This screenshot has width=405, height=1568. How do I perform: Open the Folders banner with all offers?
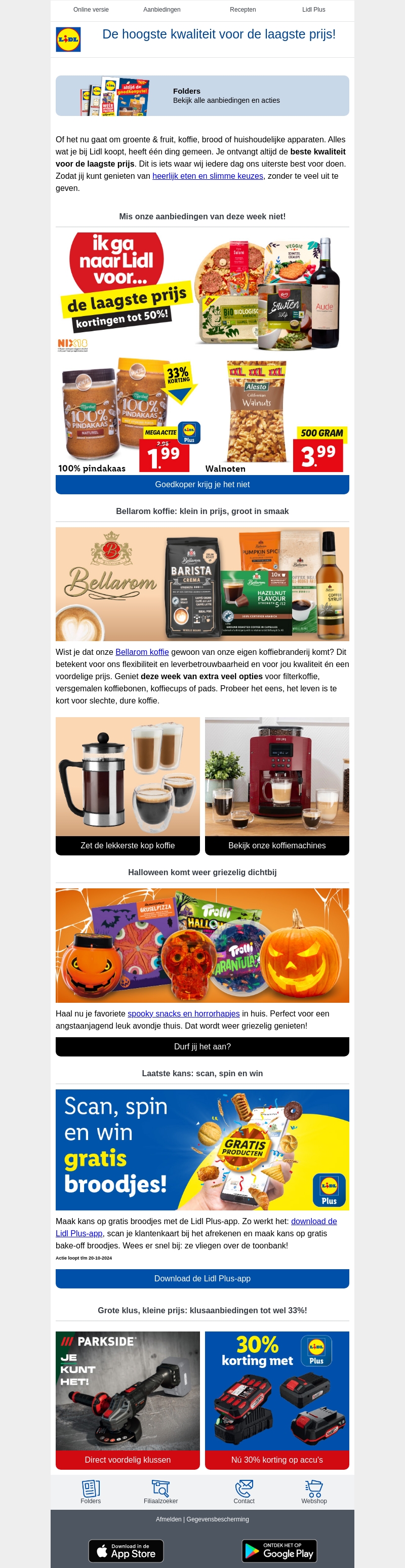pyautogui.click(x=202, y=96)
